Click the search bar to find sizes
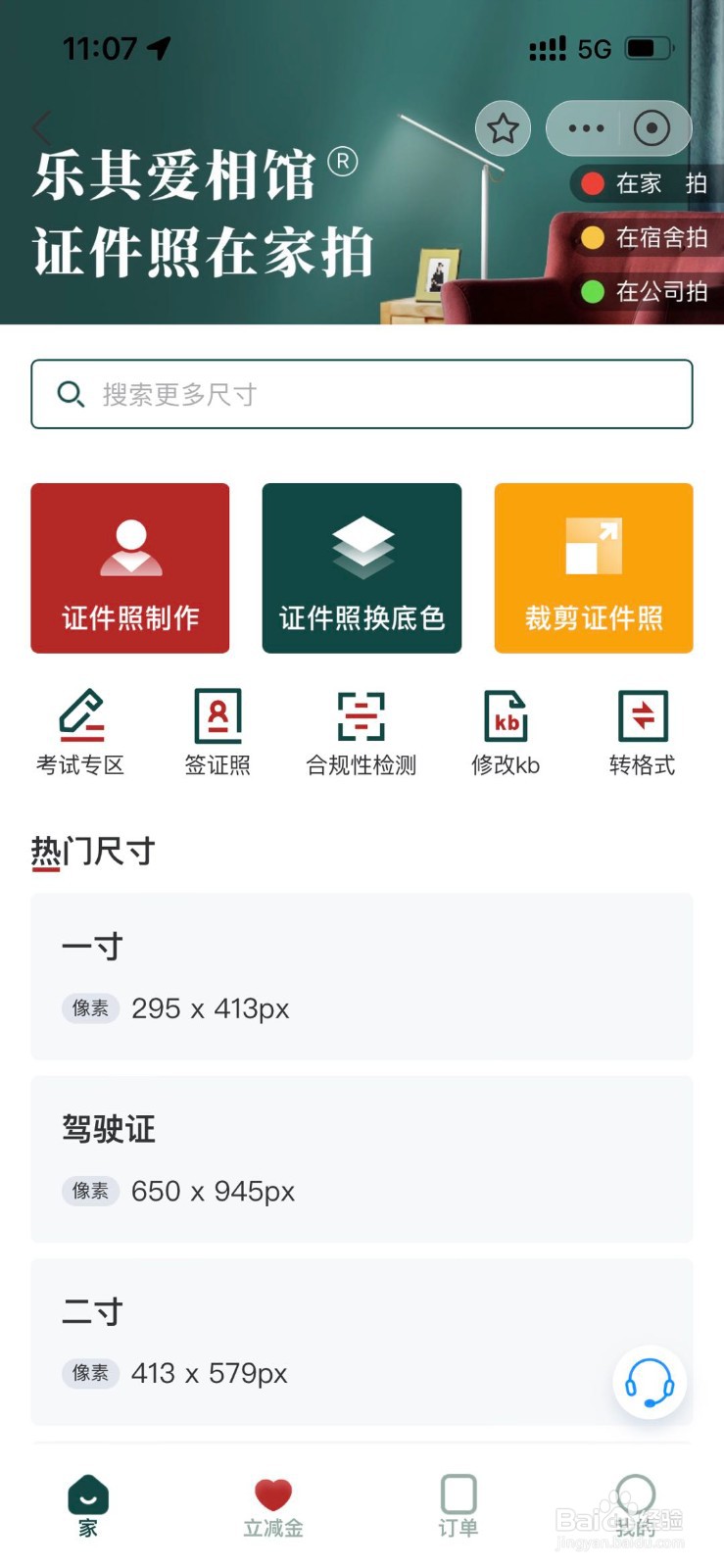 [362, 394]
